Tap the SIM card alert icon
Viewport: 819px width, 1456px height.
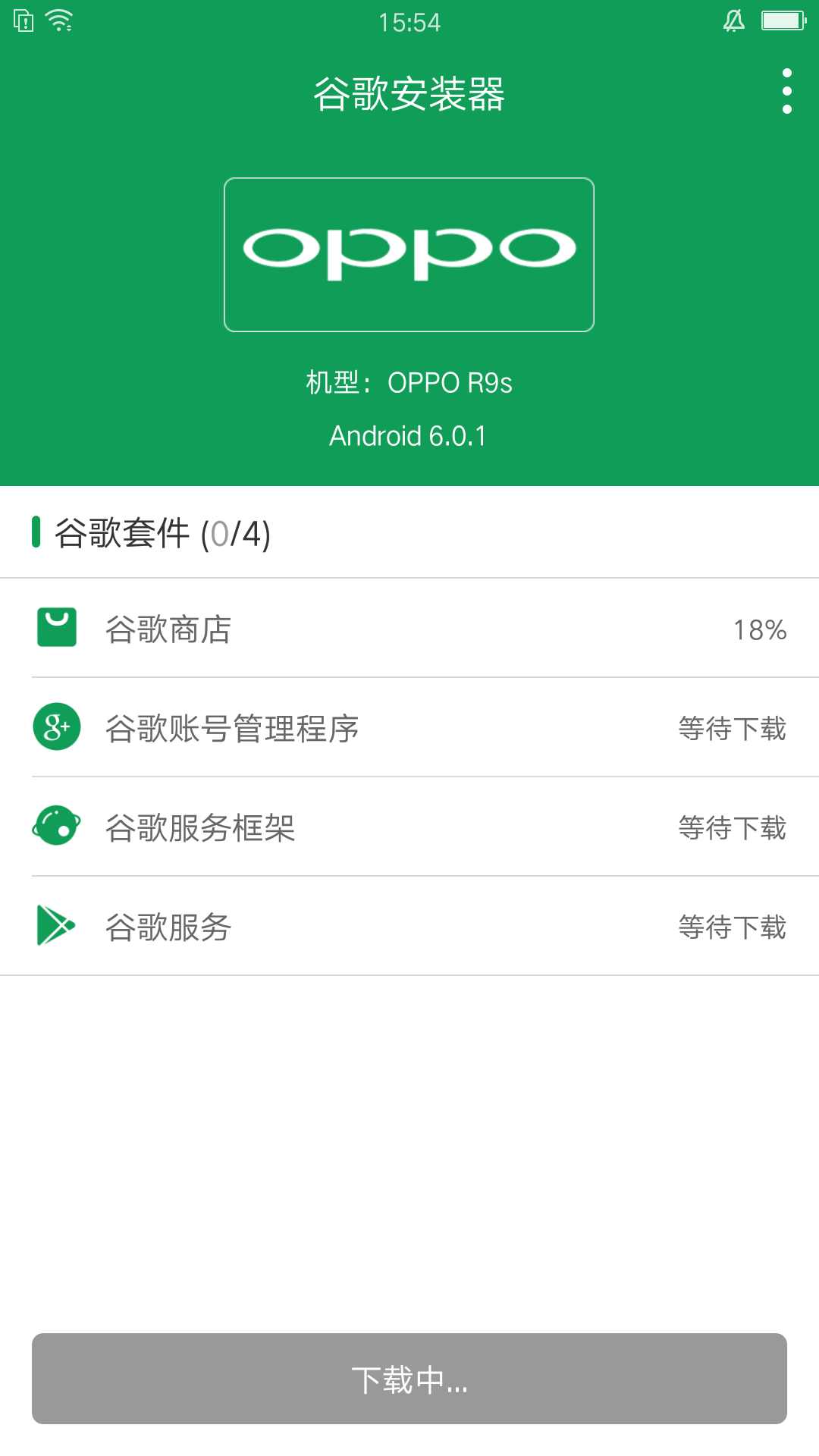click(x=21, y=21)
